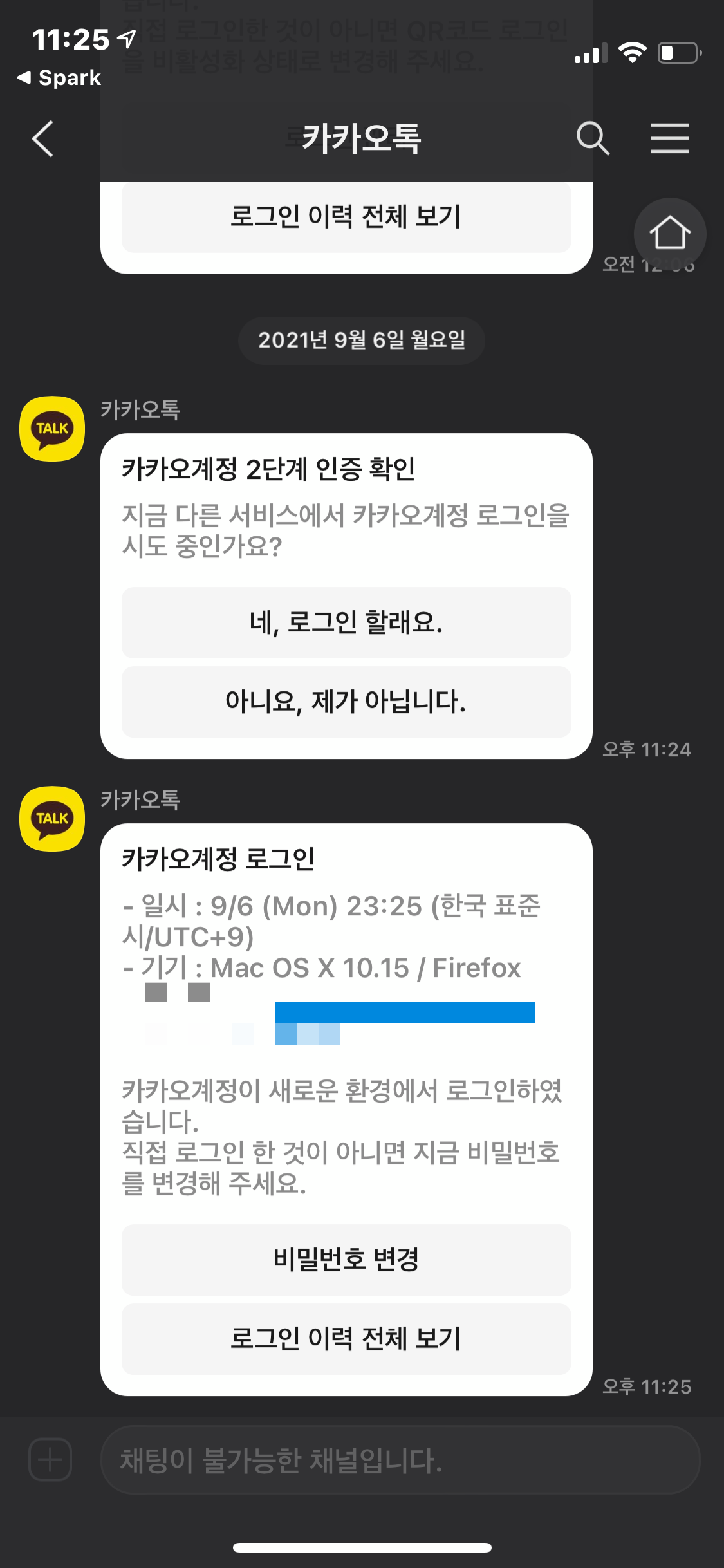Tap the TALK avatar next to the login alert
The width and height of the screenshot is (724, 1568).
pyautogui.click(x=51, y=818)
